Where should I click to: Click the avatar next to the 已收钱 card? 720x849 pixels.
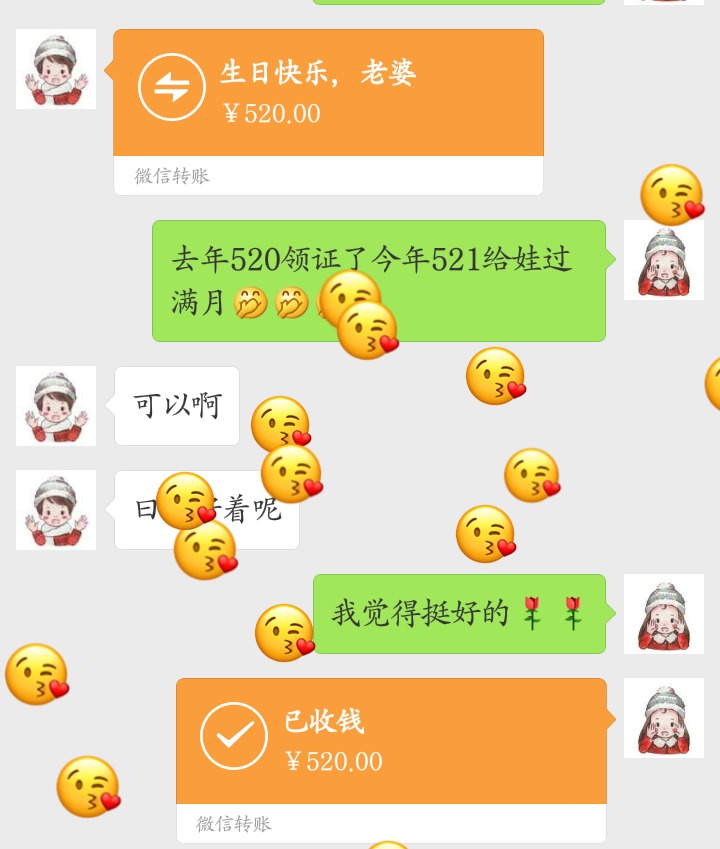[x=663, y=716]
